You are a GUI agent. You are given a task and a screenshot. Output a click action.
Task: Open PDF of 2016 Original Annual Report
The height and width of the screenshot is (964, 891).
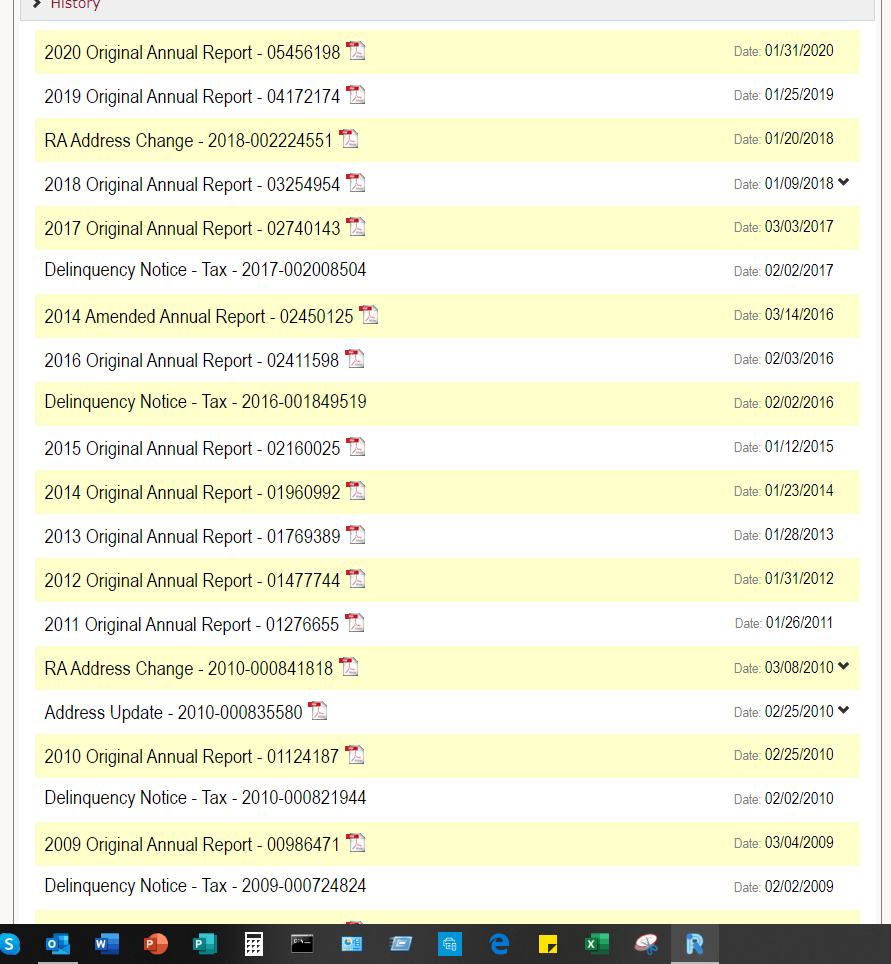click(354, 359)
